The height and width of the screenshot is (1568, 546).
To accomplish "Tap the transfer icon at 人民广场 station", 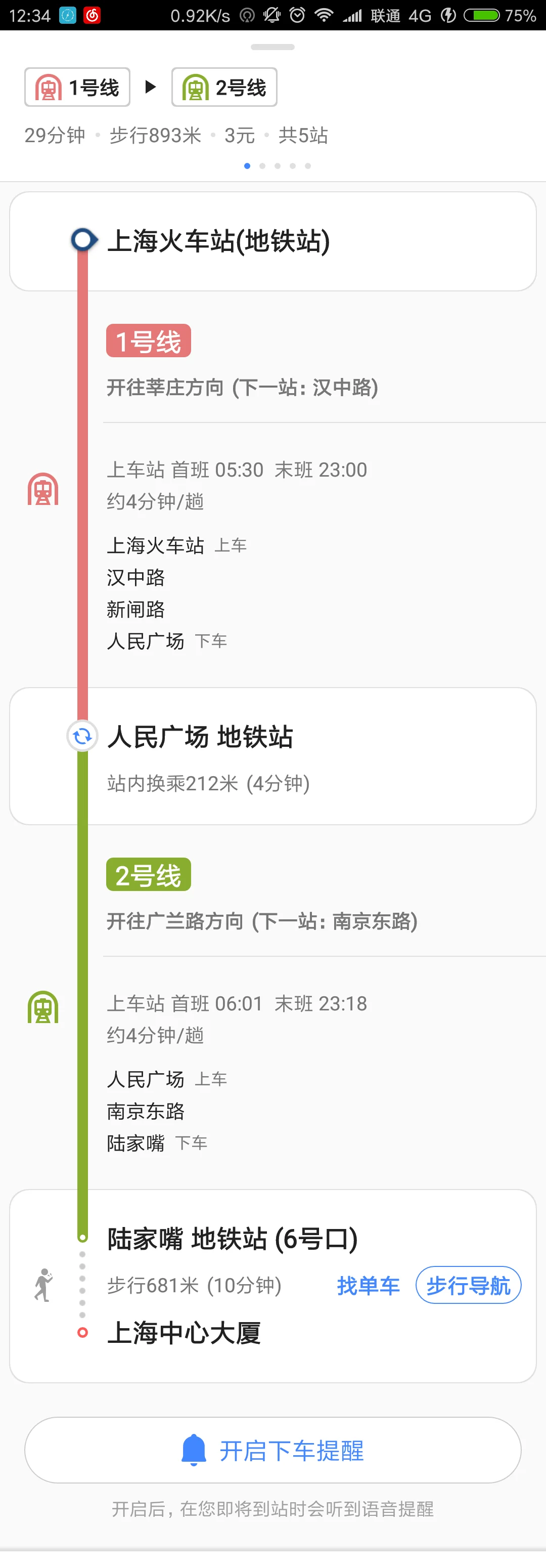I will [x=82, y=737].
